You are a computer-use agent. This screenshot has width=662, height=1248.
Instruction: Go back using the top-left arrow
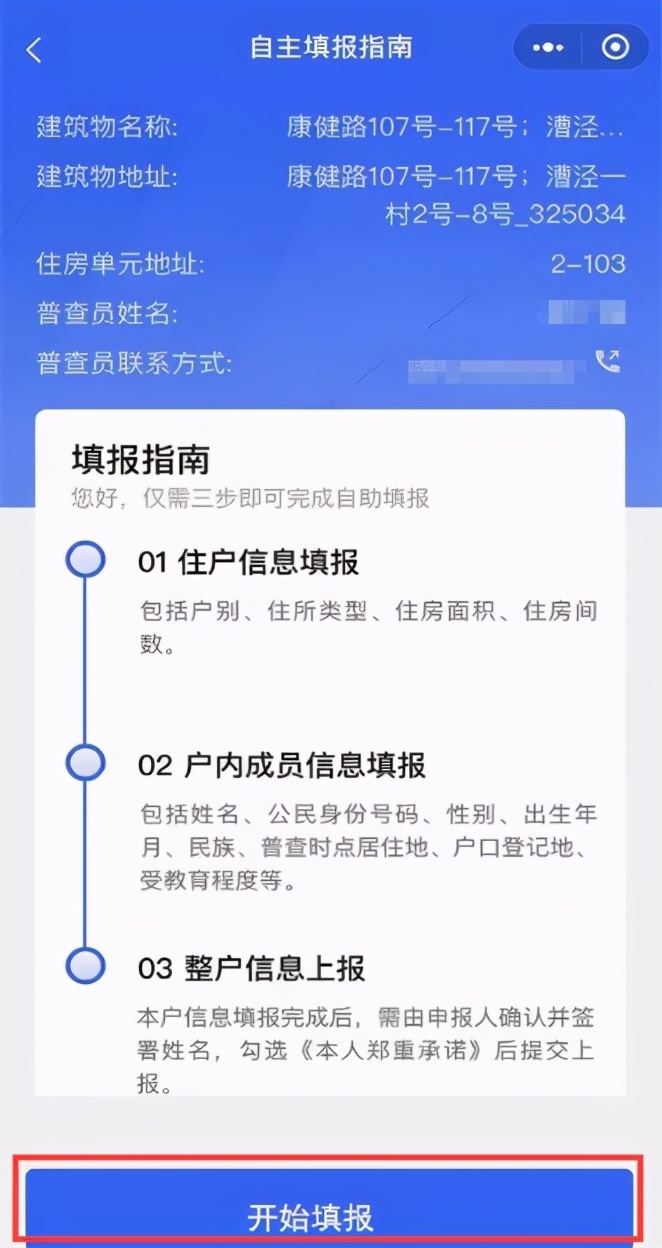pos(34,50)
